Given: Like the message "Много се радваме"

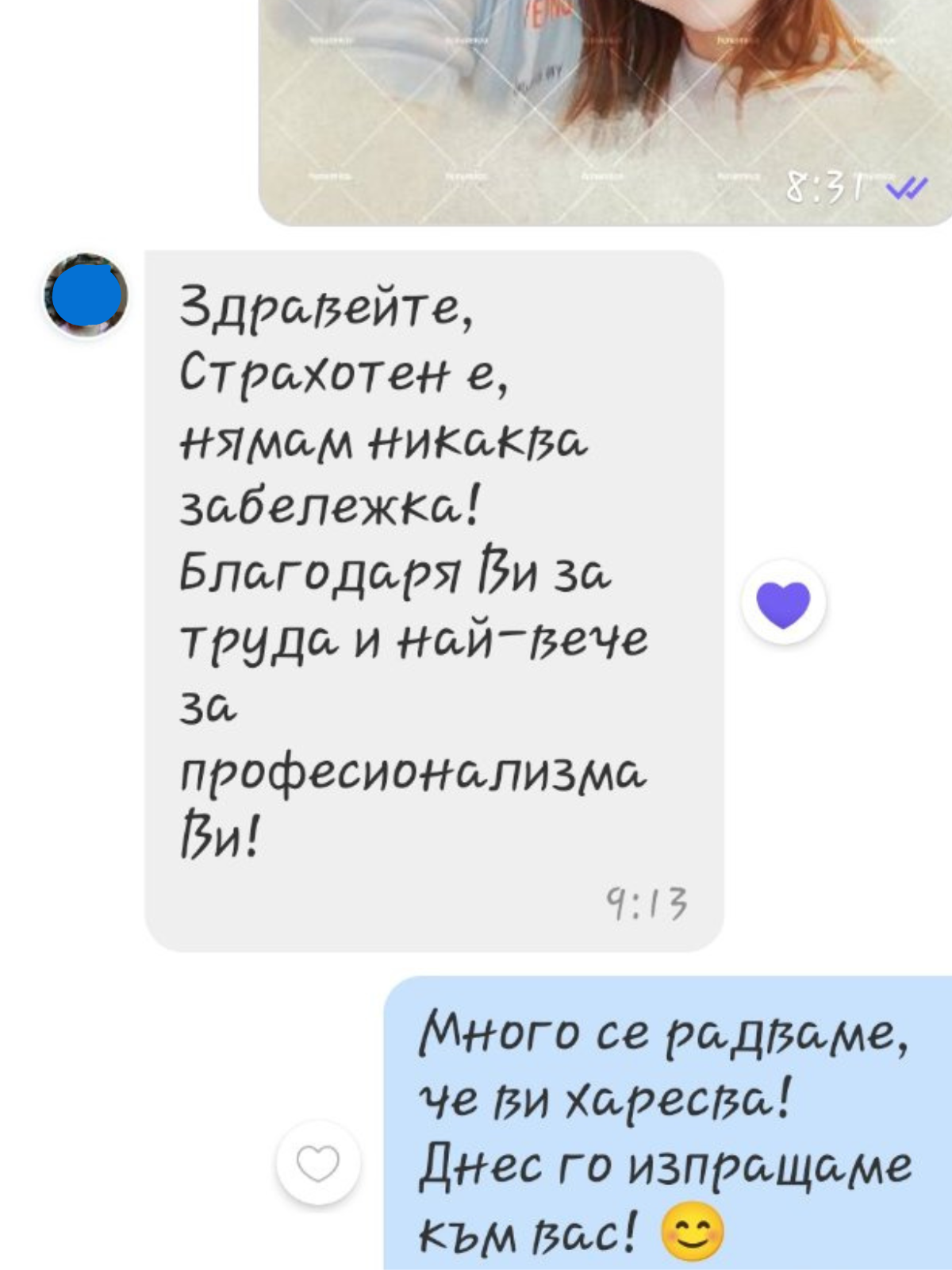Looking at the screenshot, I should point(317,1164).
